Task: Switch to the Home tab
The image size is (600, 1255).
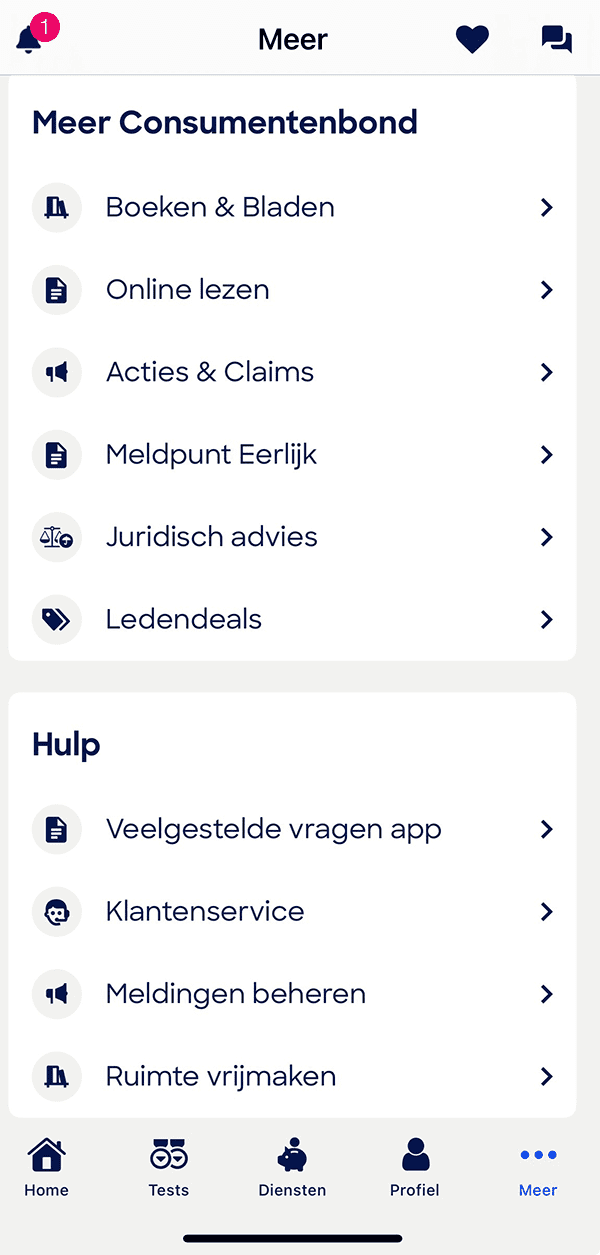Action: pos(47,1168)
